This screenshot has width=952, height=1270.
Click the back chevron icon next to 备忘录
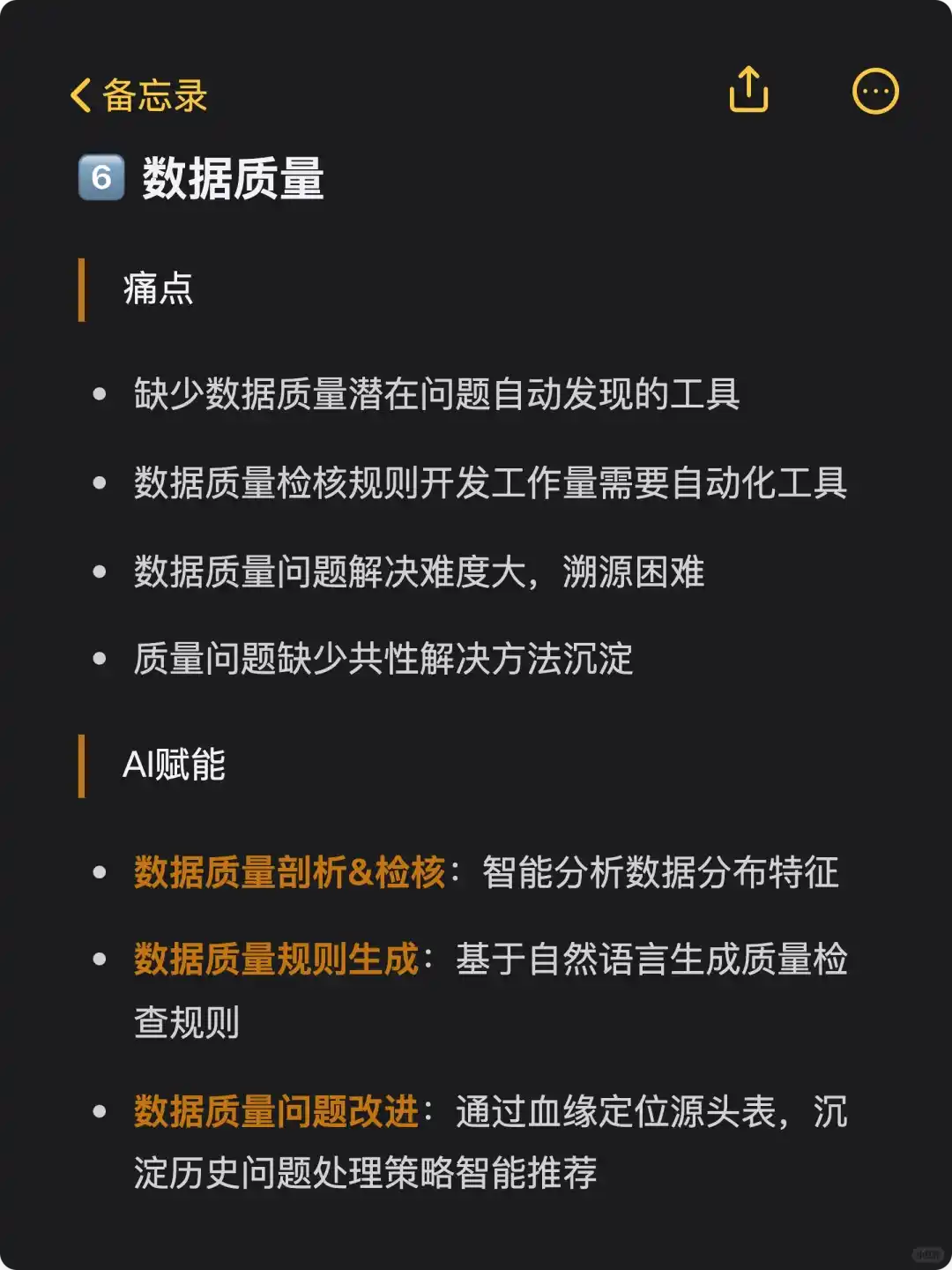[79, 95]
